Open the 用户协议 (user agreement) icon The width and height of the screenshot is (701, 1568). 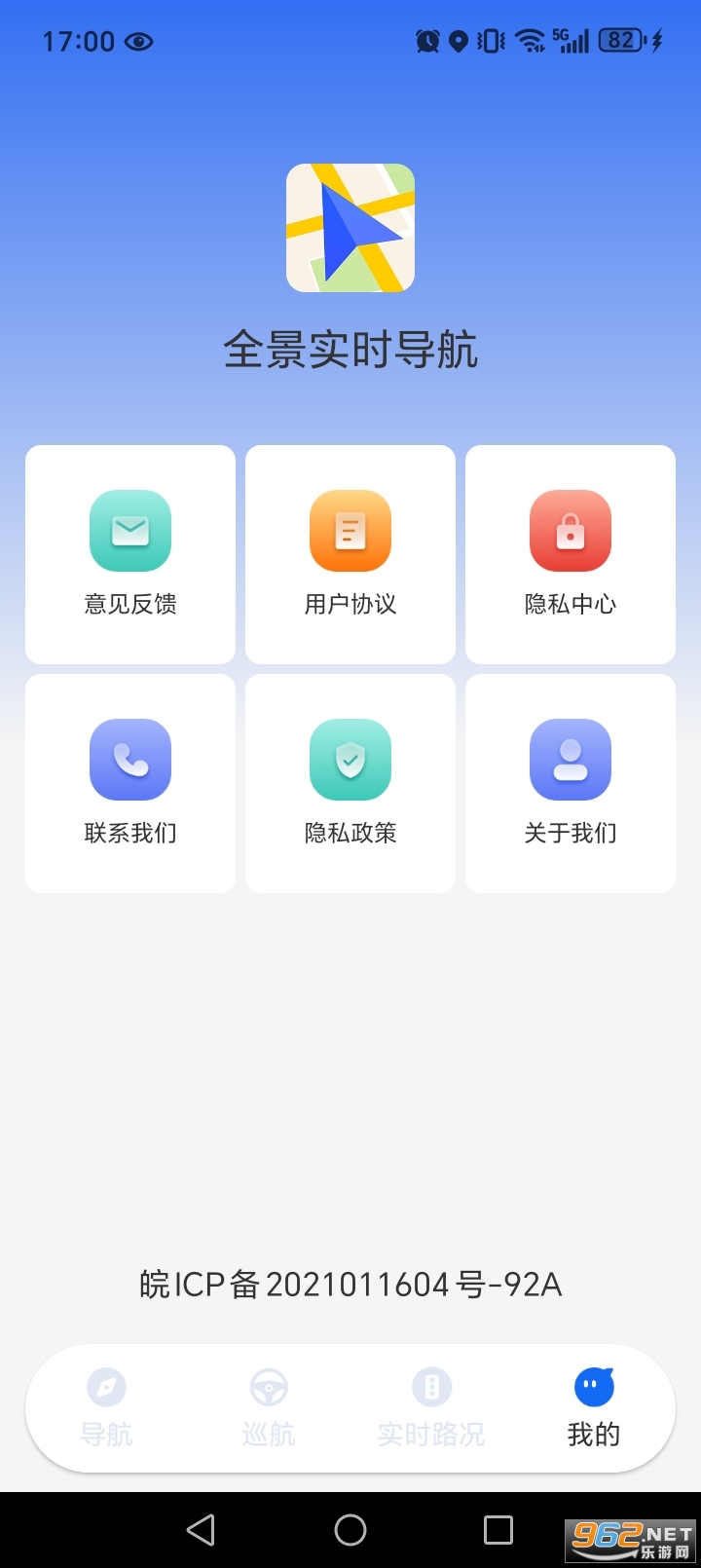pyautogui.click(x=350, y=531)
